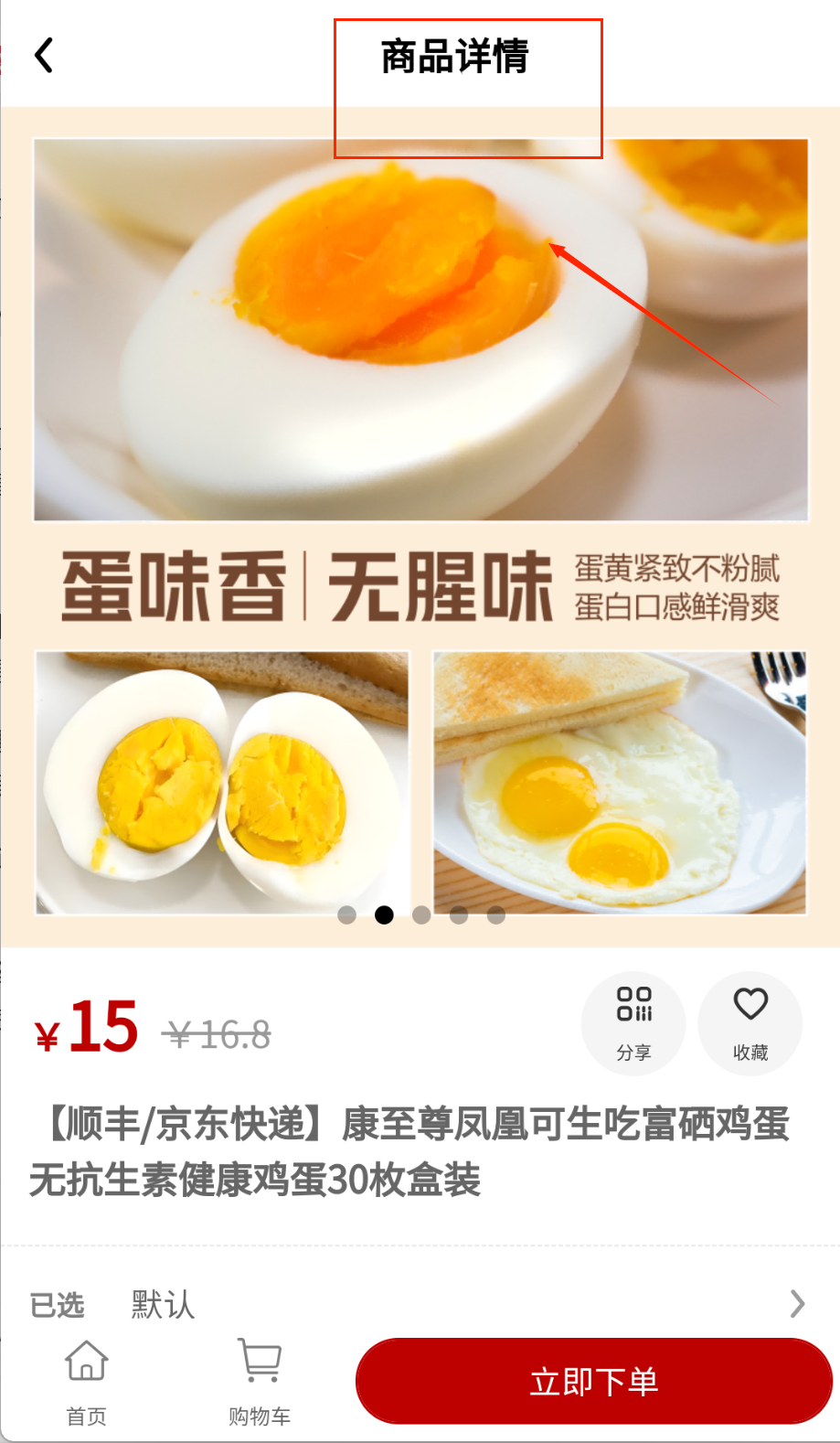Place the order with 立即下单
This screenshot has height=1443, width=840.
click(x=593, y=1381)
